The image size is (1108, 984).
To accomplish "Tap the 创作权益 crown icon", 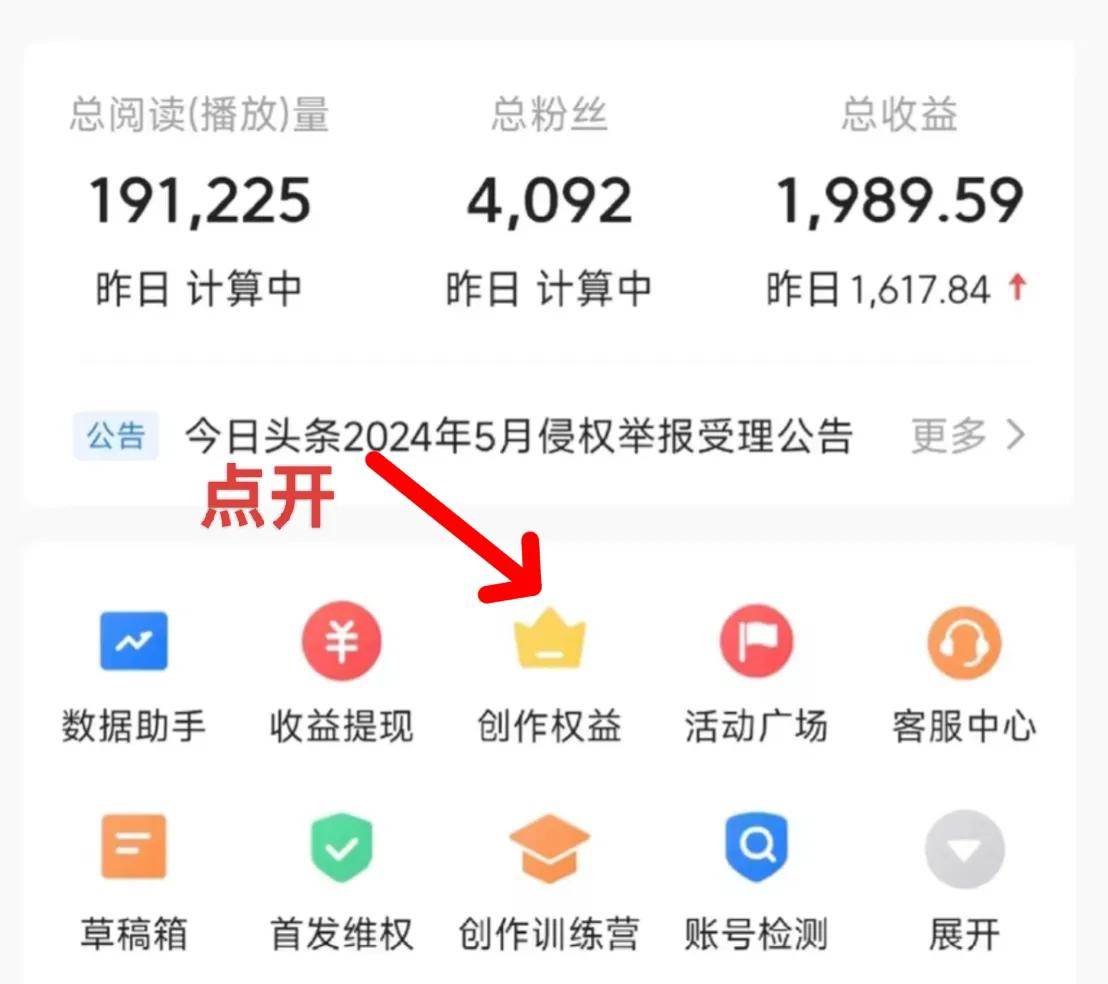I will tap(549, 642).
